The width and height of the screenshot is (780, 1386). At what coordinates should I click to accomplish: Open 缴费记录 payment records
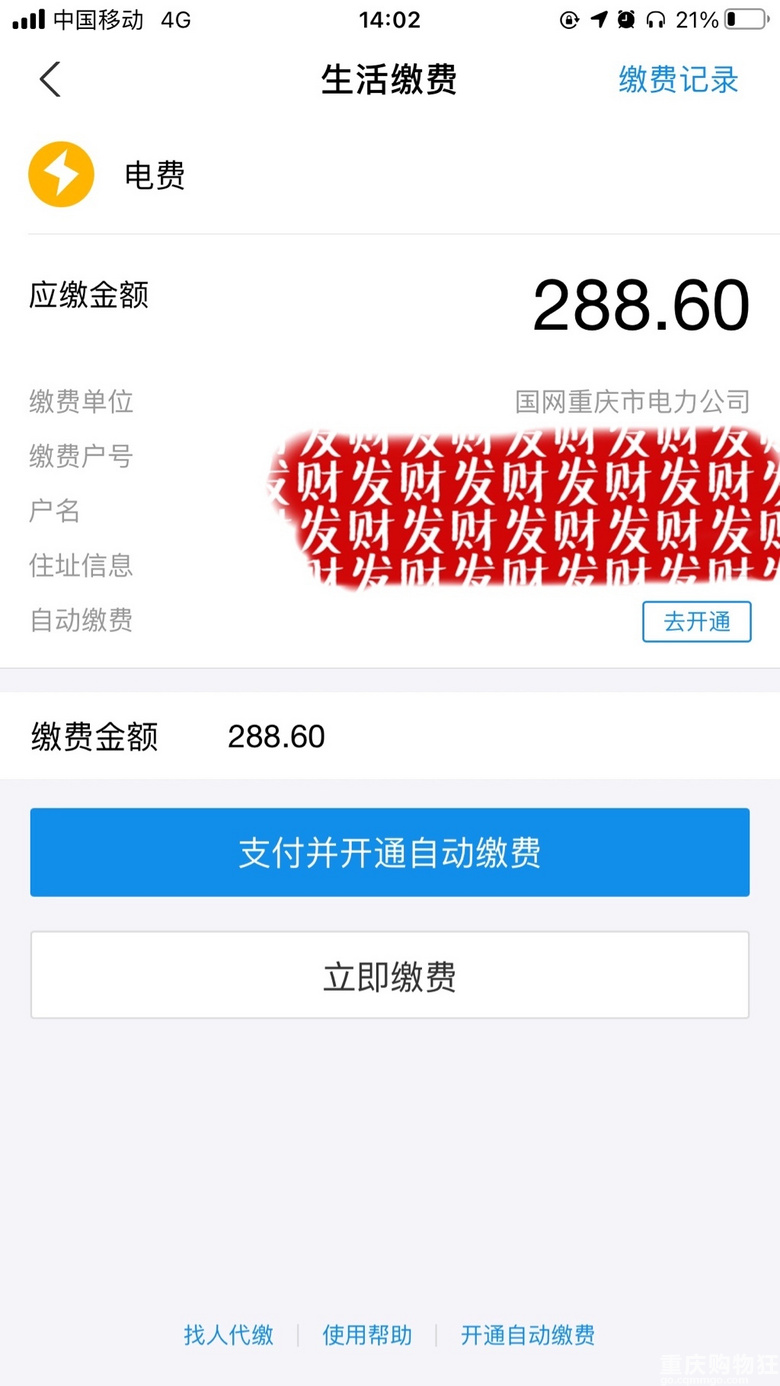(678, 79)
